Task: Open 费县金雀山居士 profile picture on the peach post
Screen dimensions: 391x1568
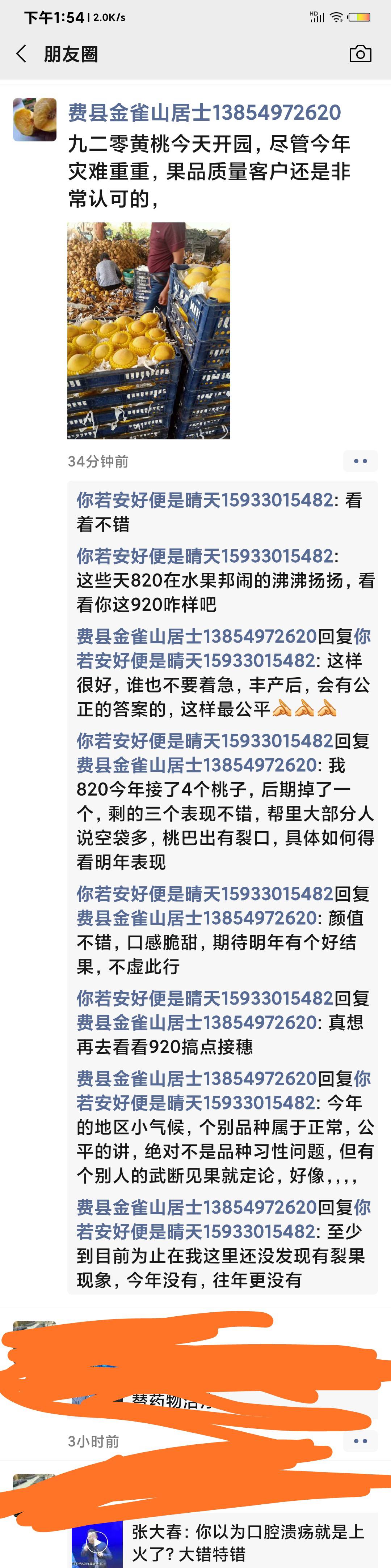Action: pyautogui.click(x=35, y=120)
